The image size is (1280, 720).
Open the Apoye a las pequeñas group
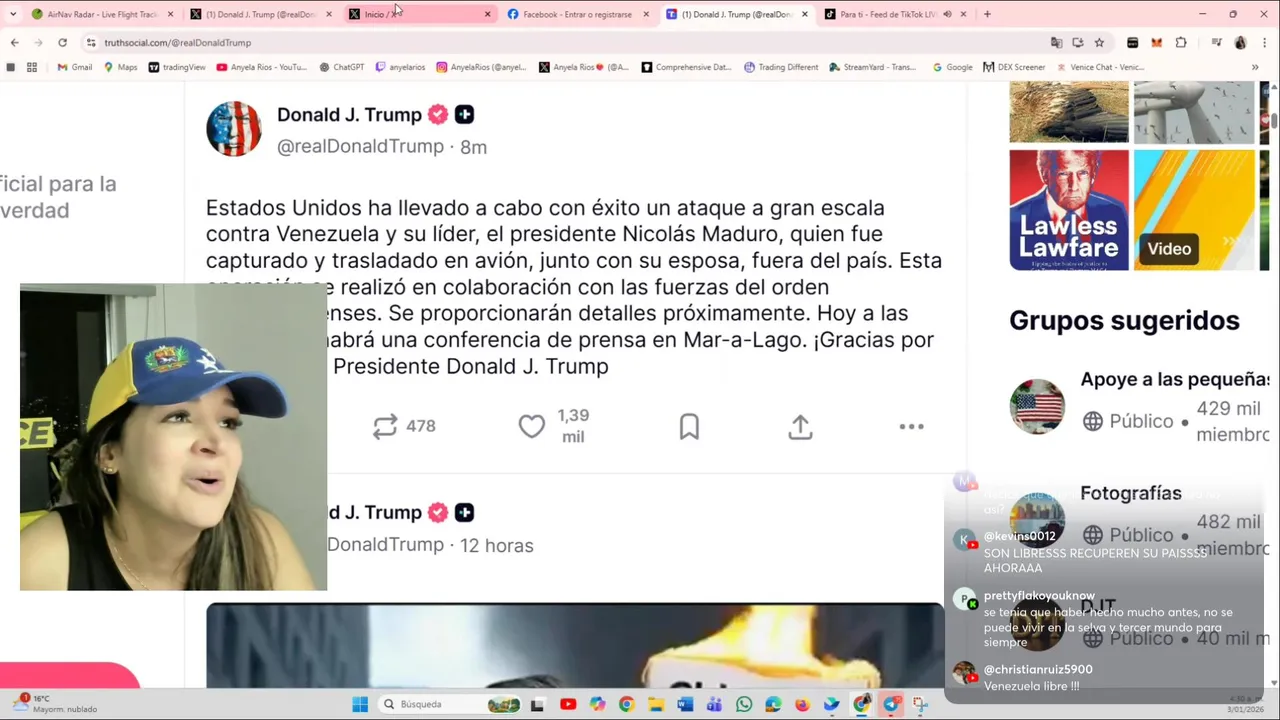click(1174, 380)
